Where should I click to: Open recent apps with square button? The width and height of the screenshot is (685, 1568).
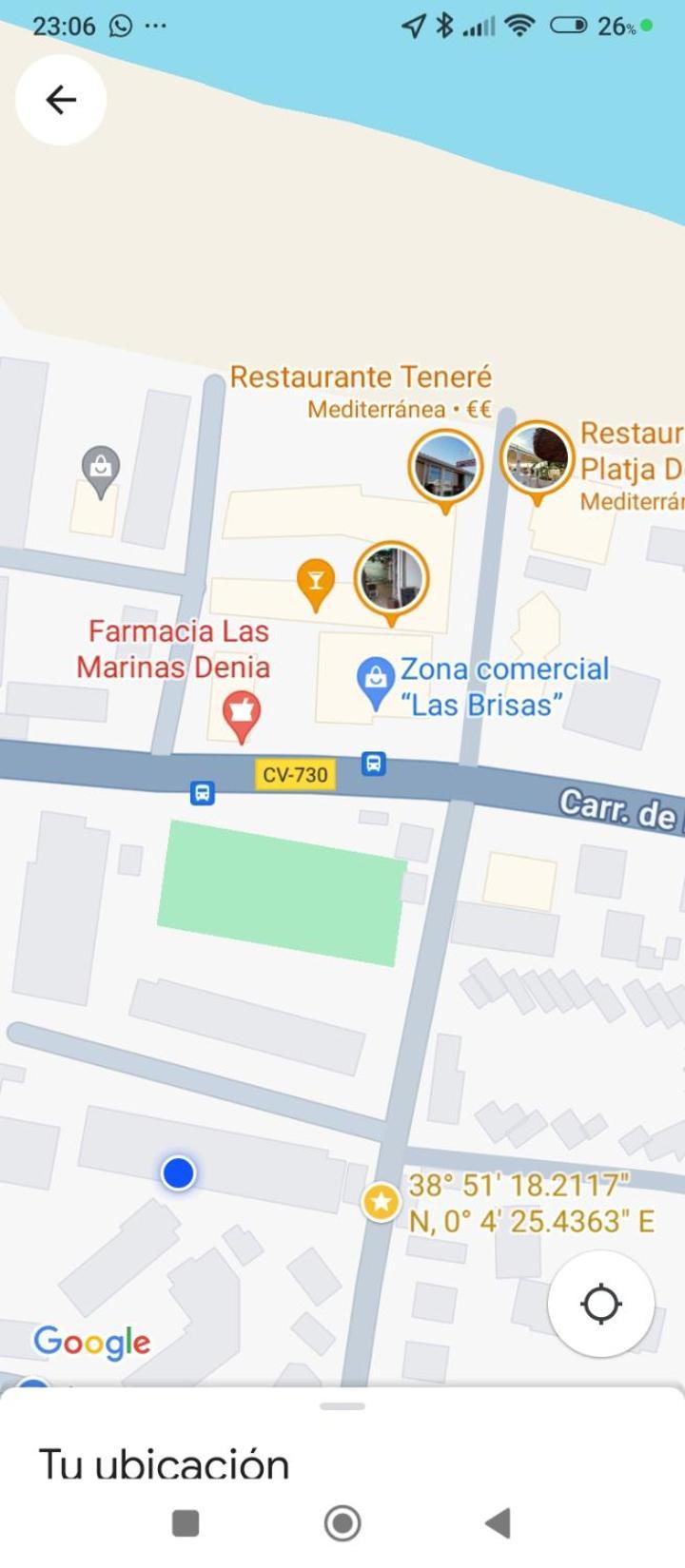click(186, 1523)
